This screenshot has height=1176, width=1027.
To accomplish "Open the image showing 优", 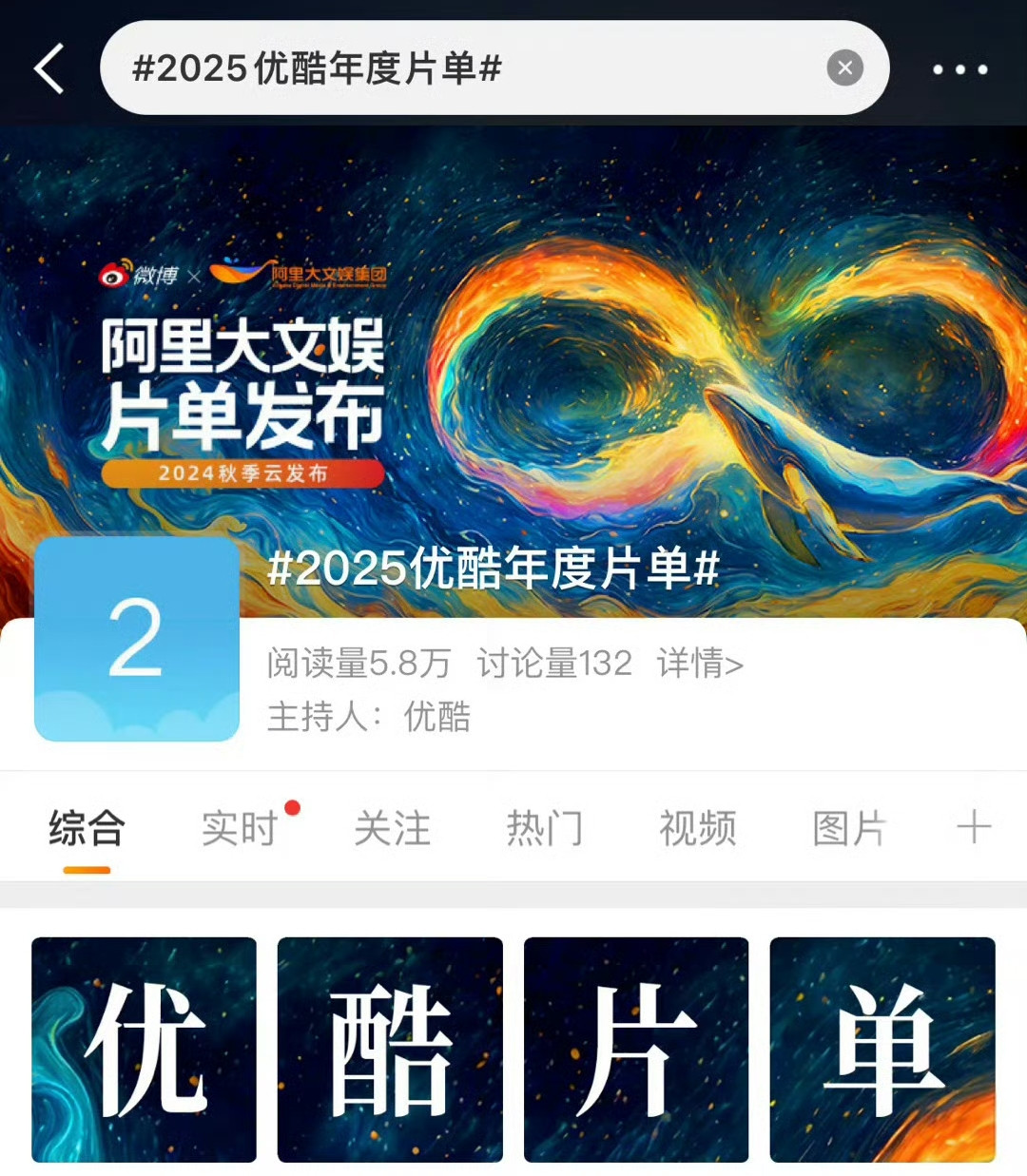I will tap(144, 1050).
